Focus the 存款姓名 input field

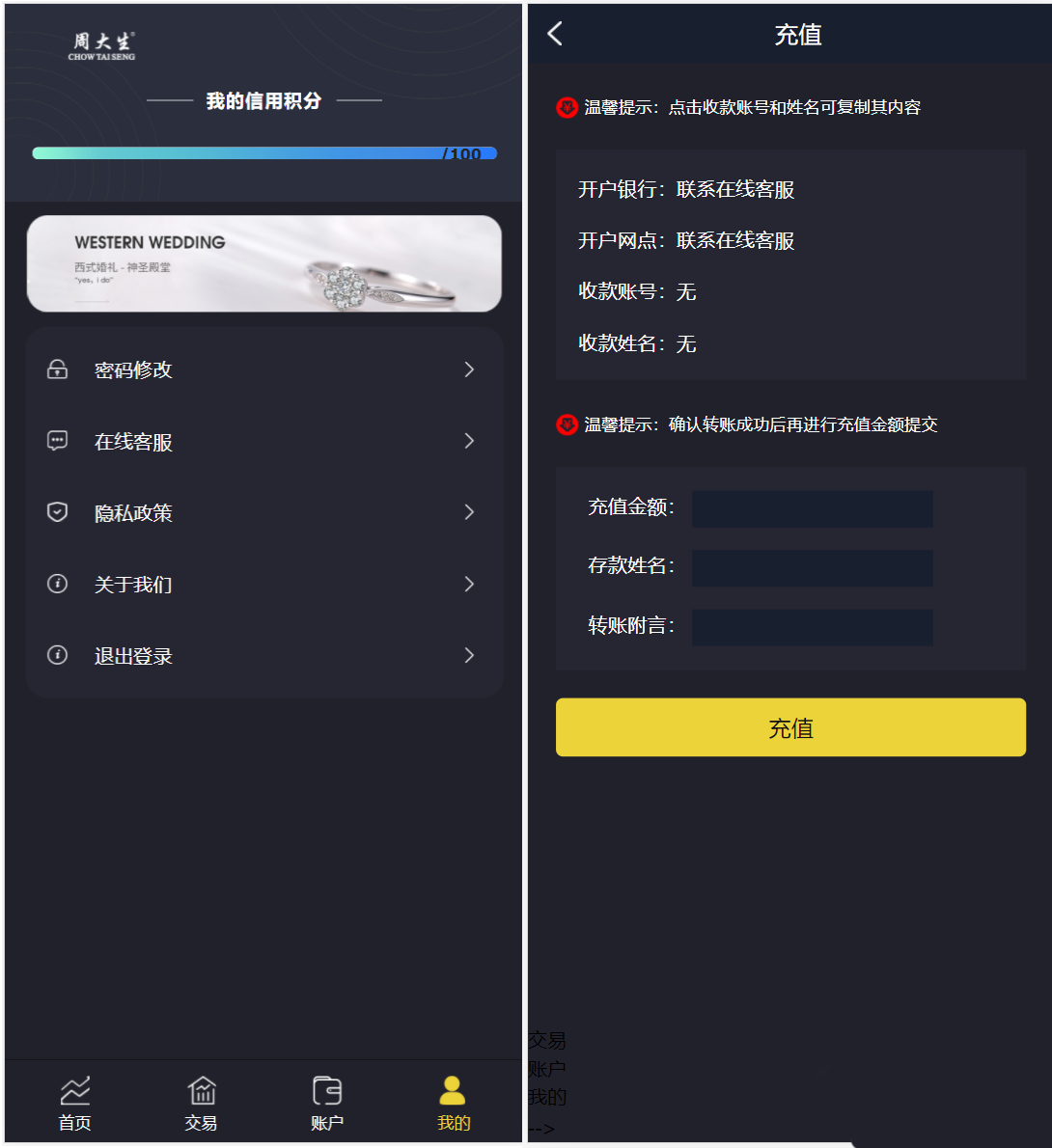coord(812,567)
